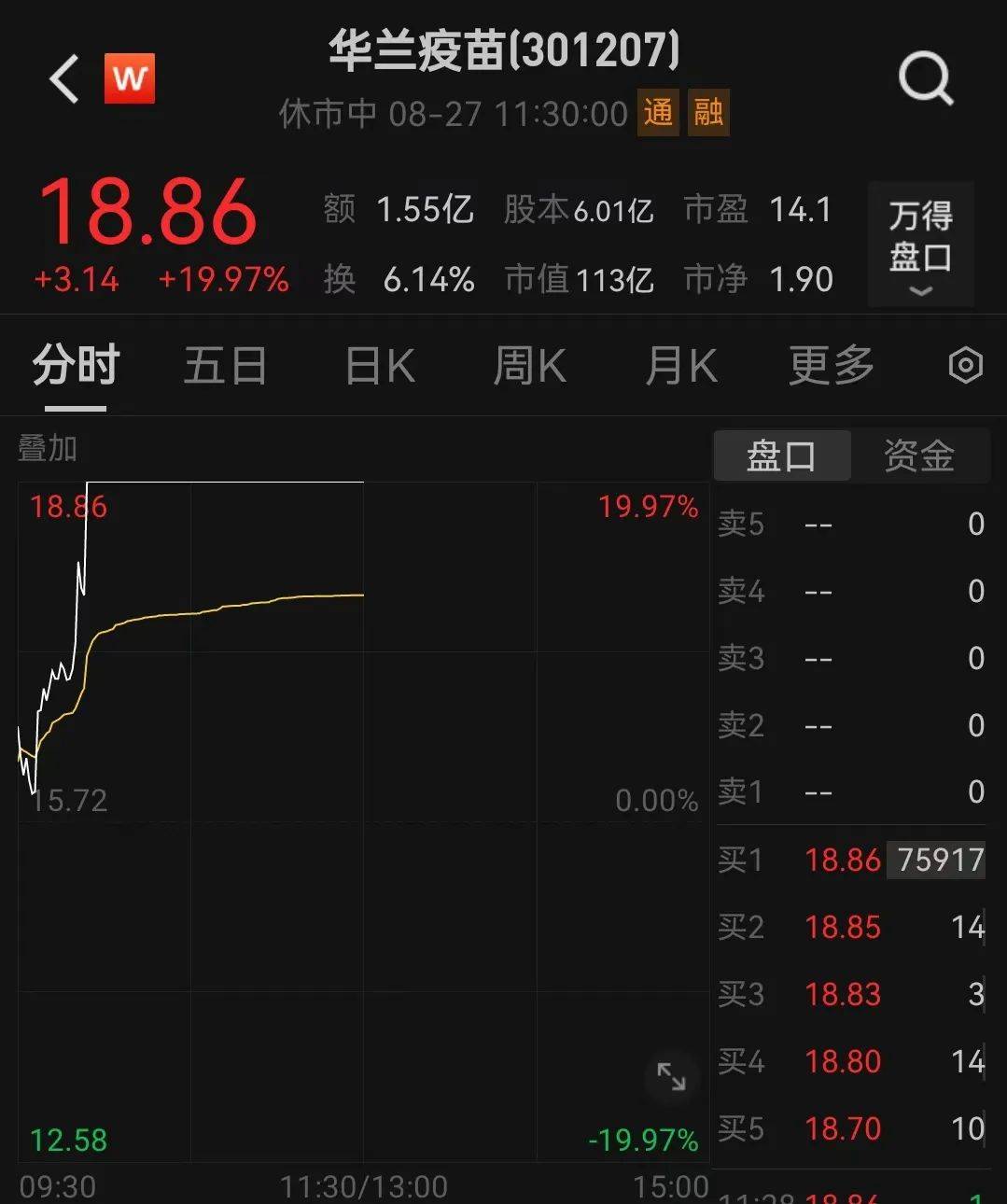This screenshot has width=1007, height=1204.
Task: Open the 更多 chart types menu
Action: tap(830, 366)
